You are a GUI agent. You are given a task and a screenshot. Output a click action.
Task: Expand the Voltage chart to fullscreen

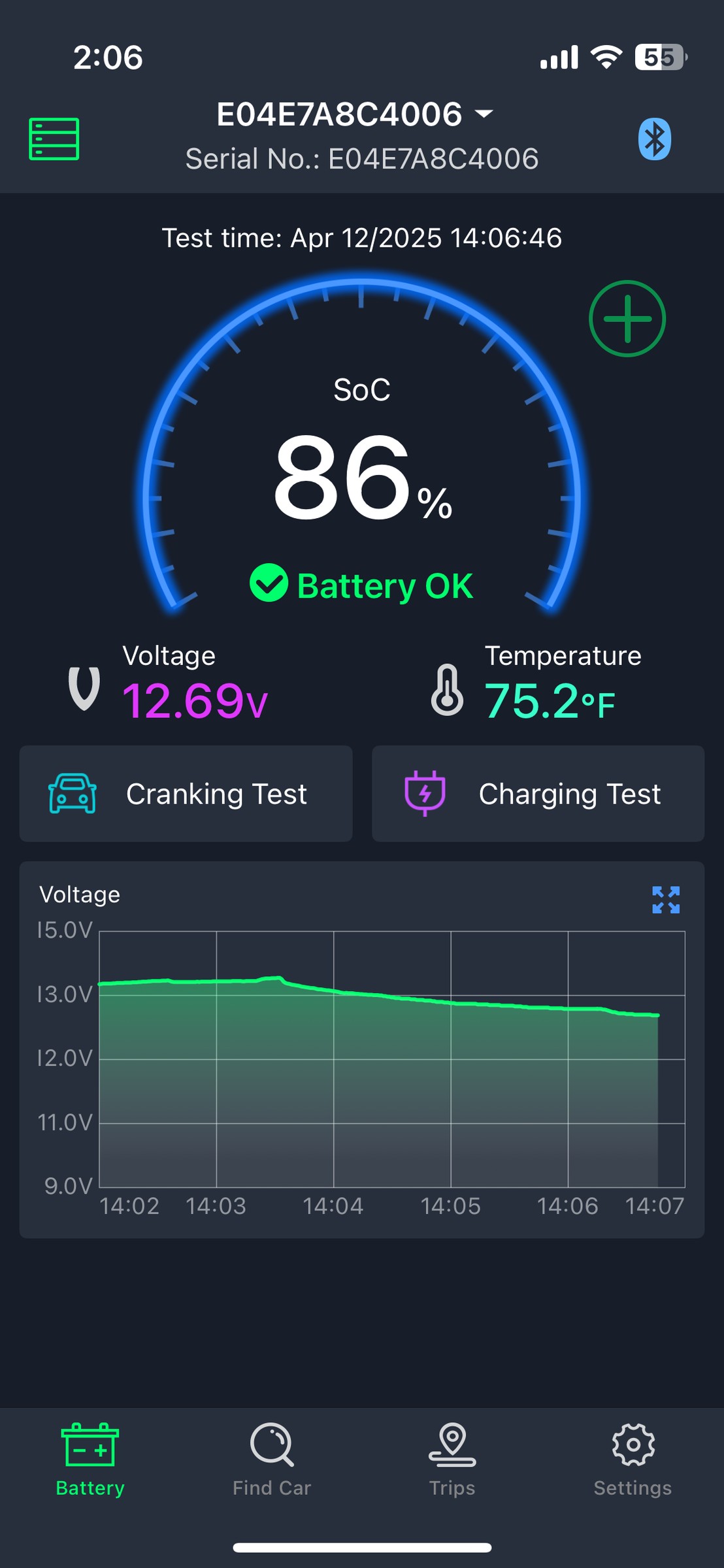666,900
